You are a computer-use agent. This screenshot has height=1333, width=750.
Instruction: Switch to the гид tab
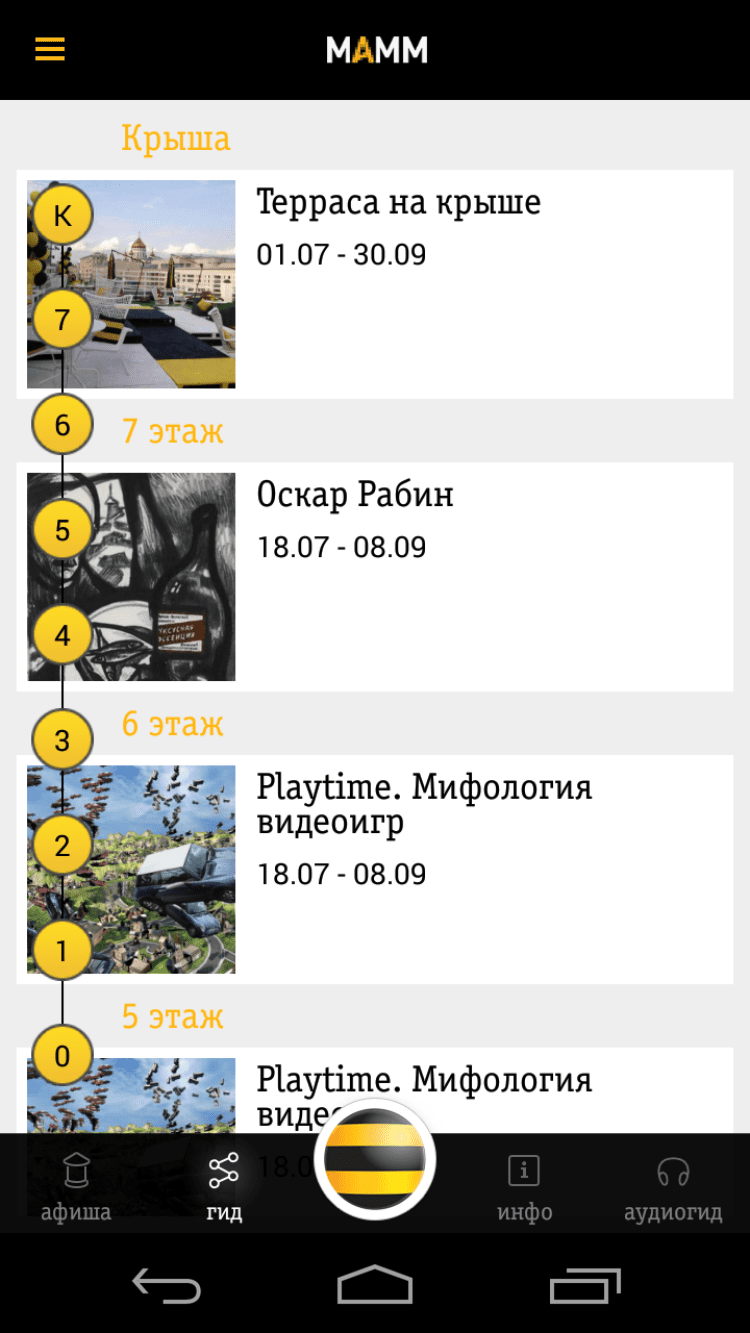tap(224, 1187)
